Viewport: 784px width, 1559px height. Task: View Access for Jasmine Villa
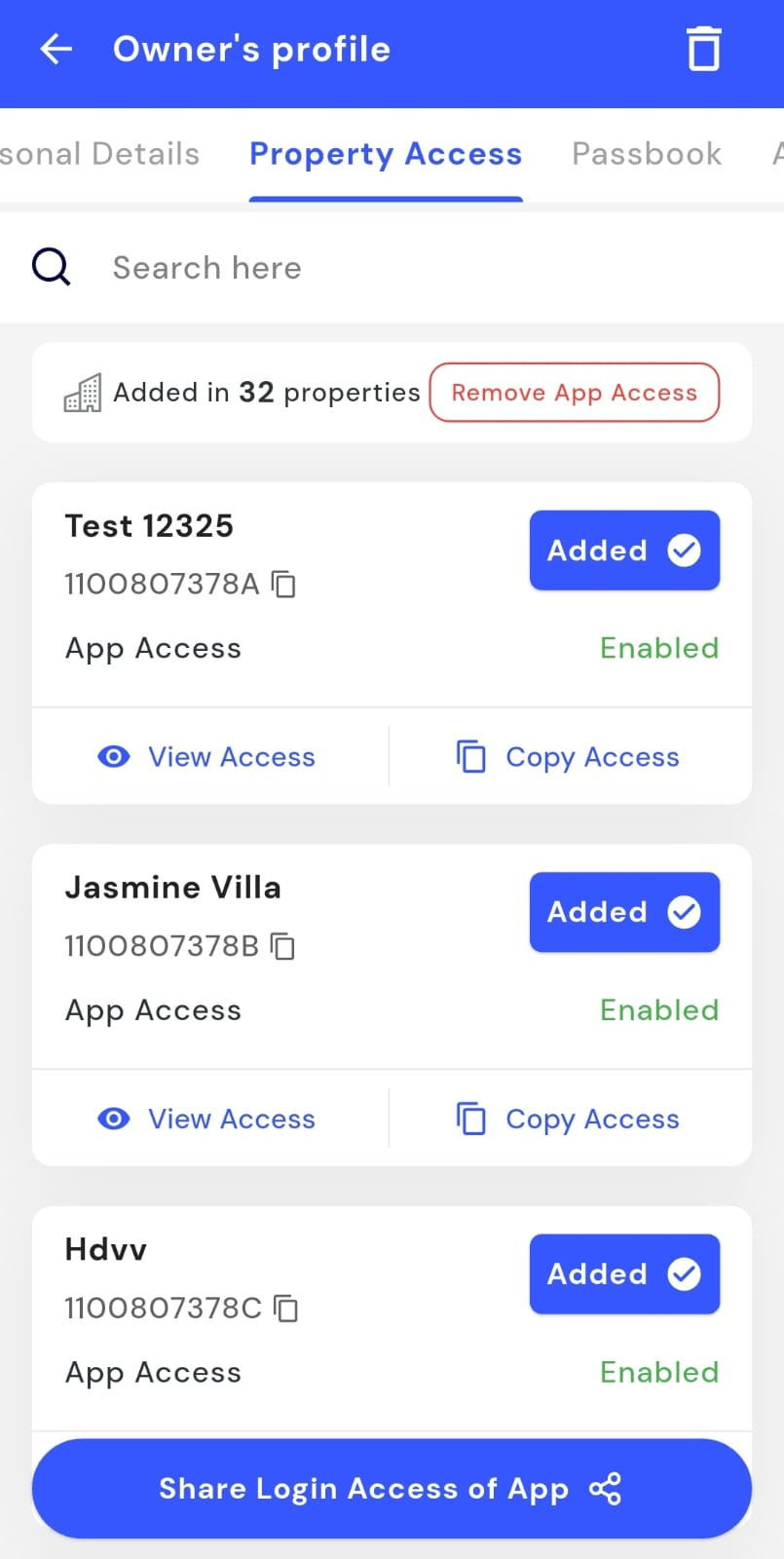click(208, 1119)
